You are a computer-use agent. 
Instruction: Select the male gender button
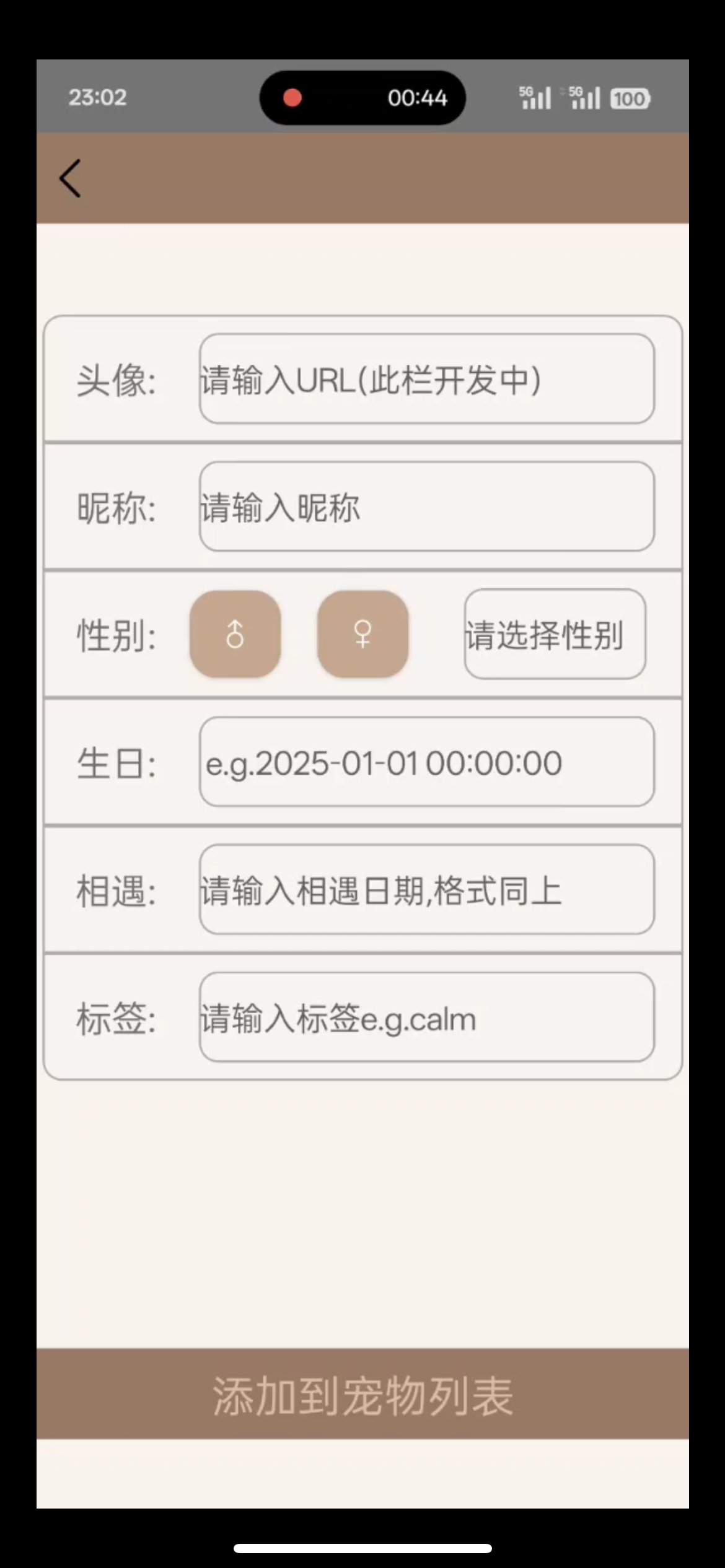pyautogui.click(x=235, y=634)
